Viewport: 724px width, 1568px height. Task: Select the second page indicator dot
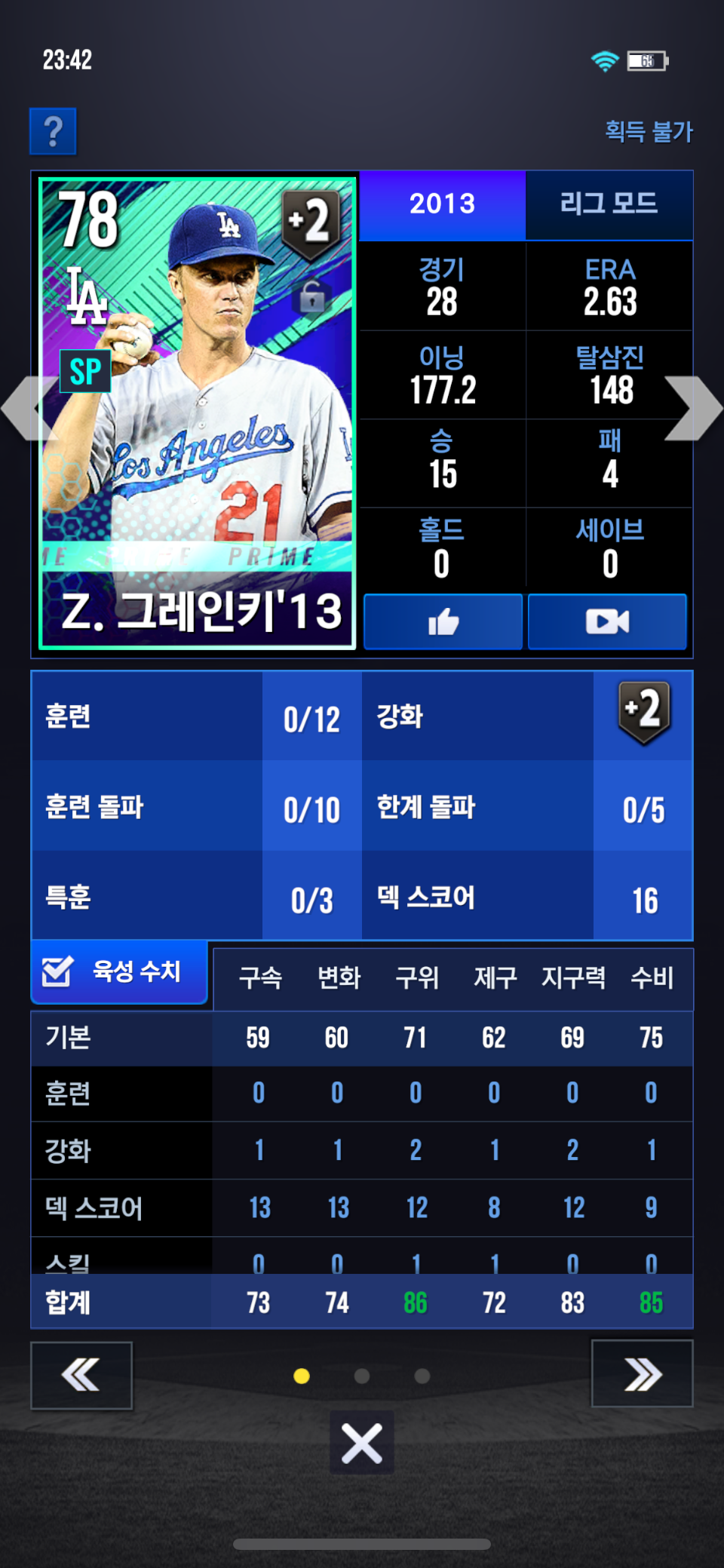pos(362,1376)
